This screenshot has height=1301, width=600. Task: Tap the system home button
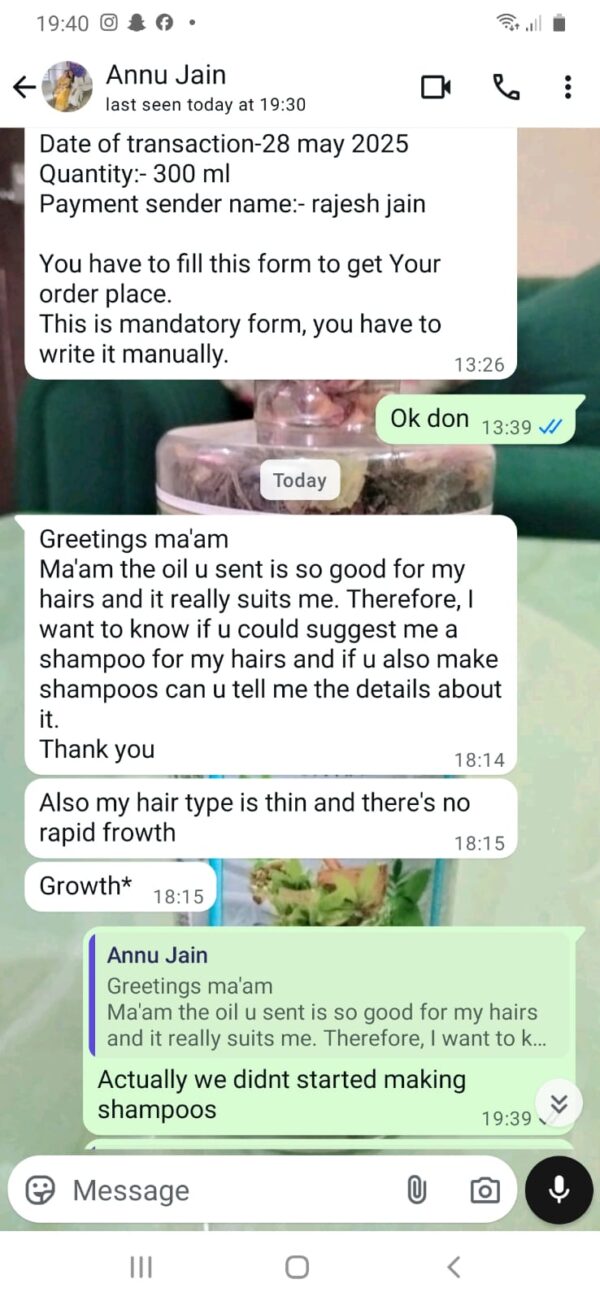(297, 1267)
